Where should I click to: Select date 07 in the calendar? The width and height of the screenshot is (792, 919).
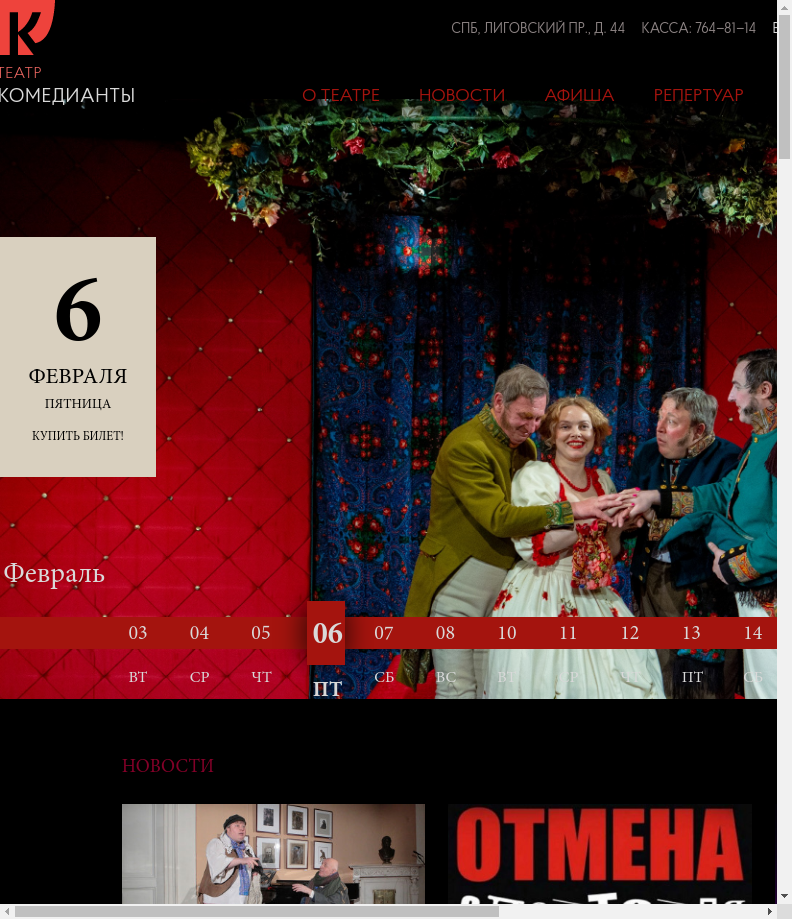tap(384, 633)
